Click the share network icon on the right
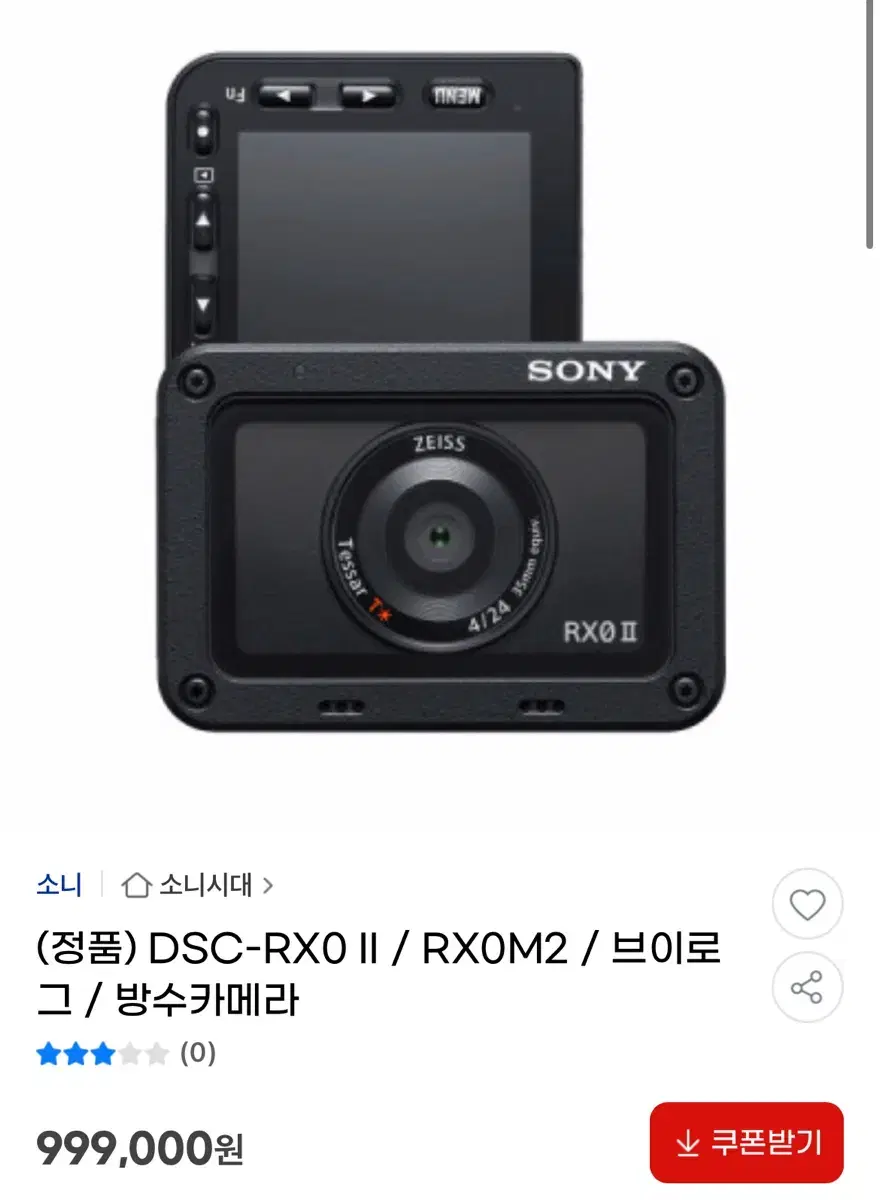The width and height of the screenshot is (880, 1200). click(808, 986)
